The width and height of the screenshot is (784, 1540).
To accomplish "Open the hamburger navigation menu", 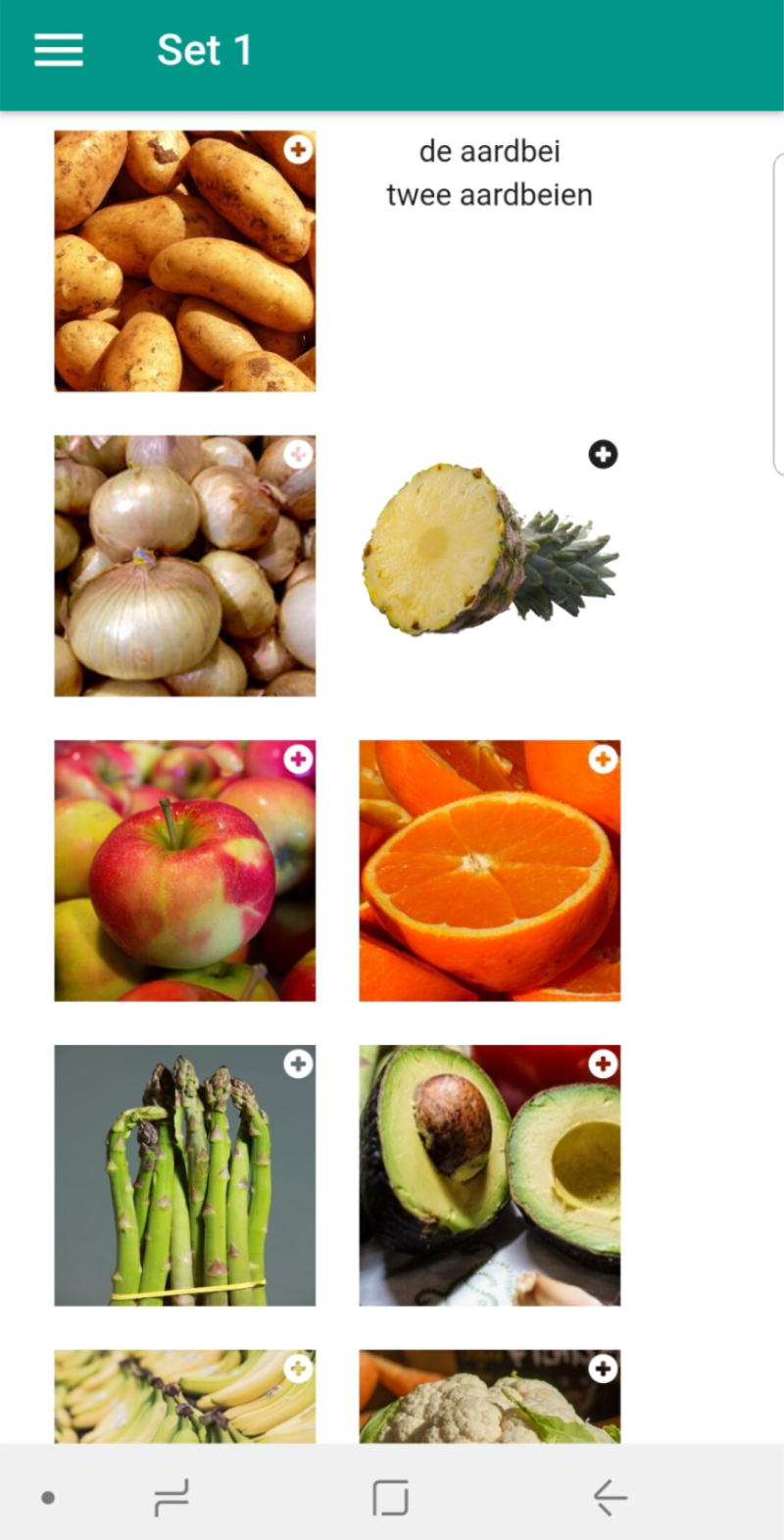I will pyautogui.click(x=59, y=50).
